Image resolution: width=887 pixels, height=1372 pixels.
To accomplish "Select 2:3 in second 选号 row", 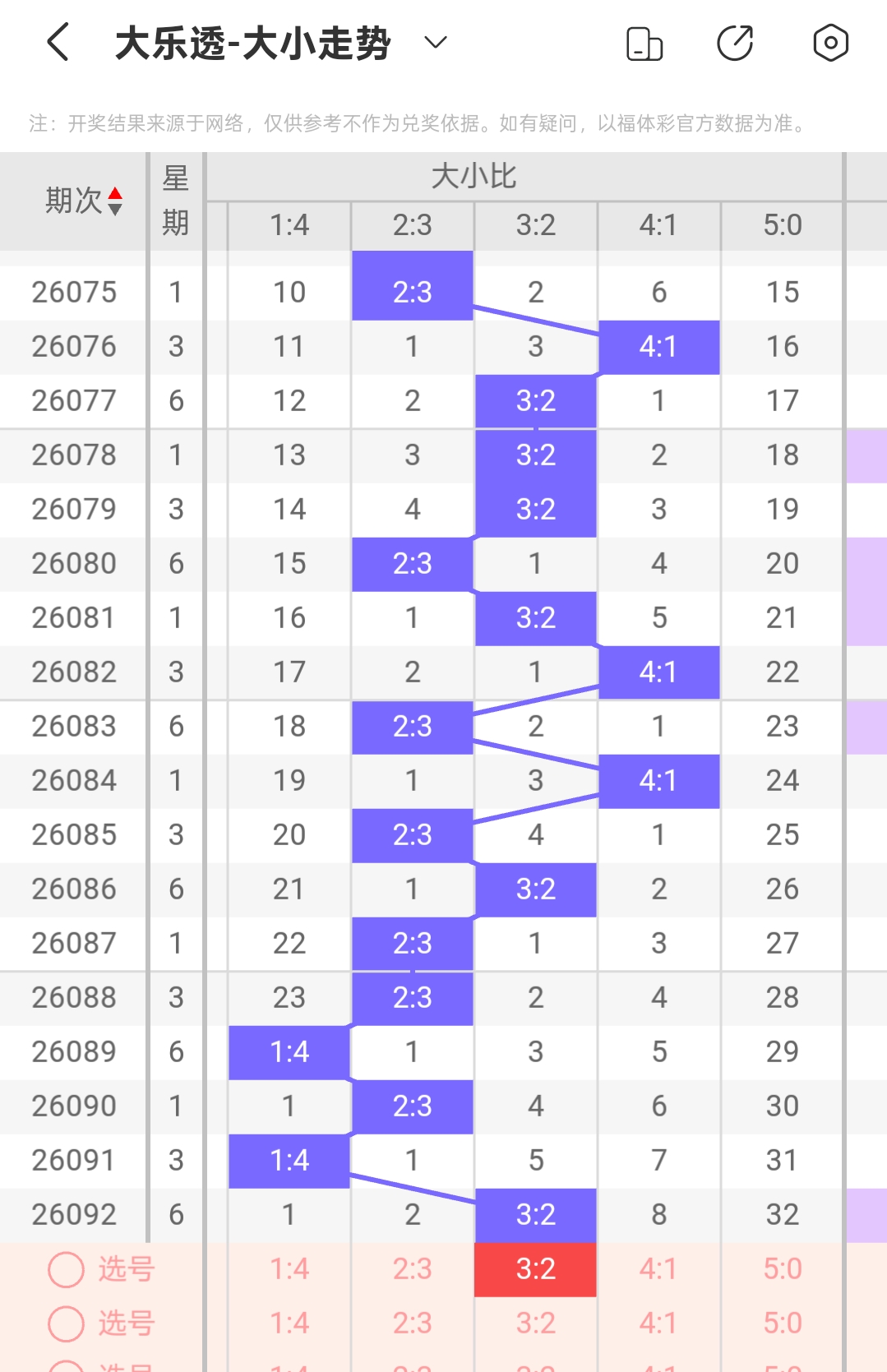I will point(413,1323).
